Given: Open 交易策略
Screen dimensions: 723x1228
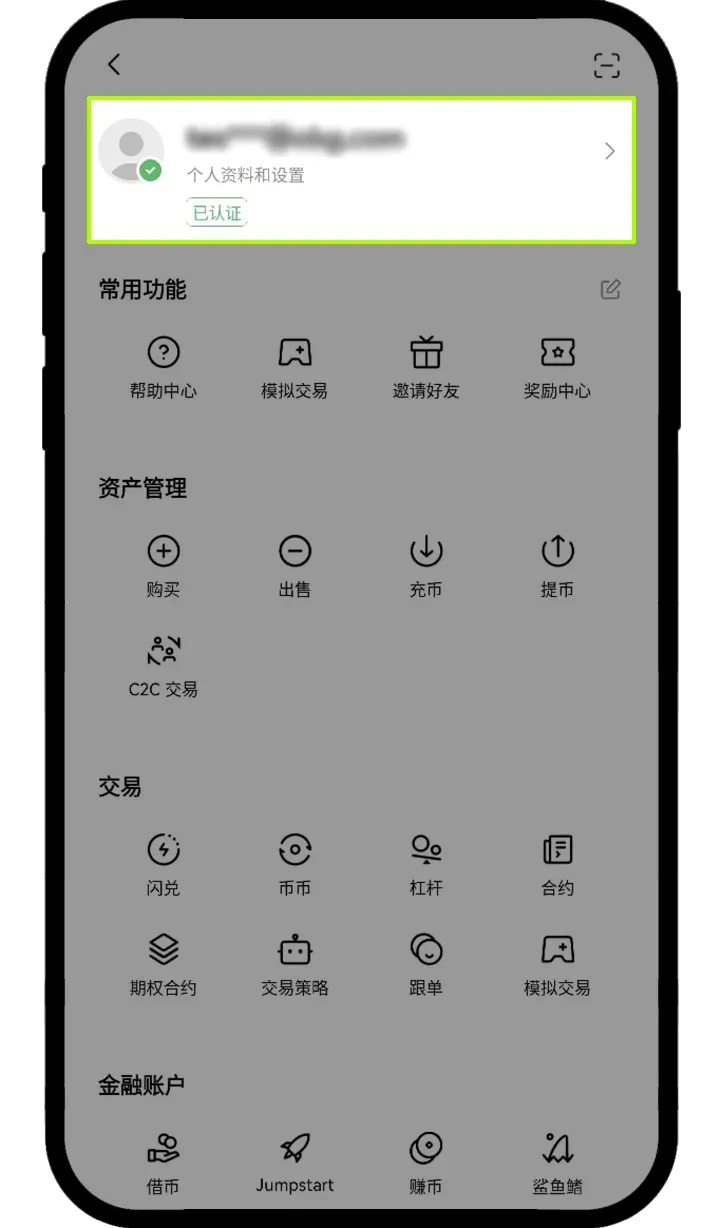Looking at the screenshot, I should [294, 963].
